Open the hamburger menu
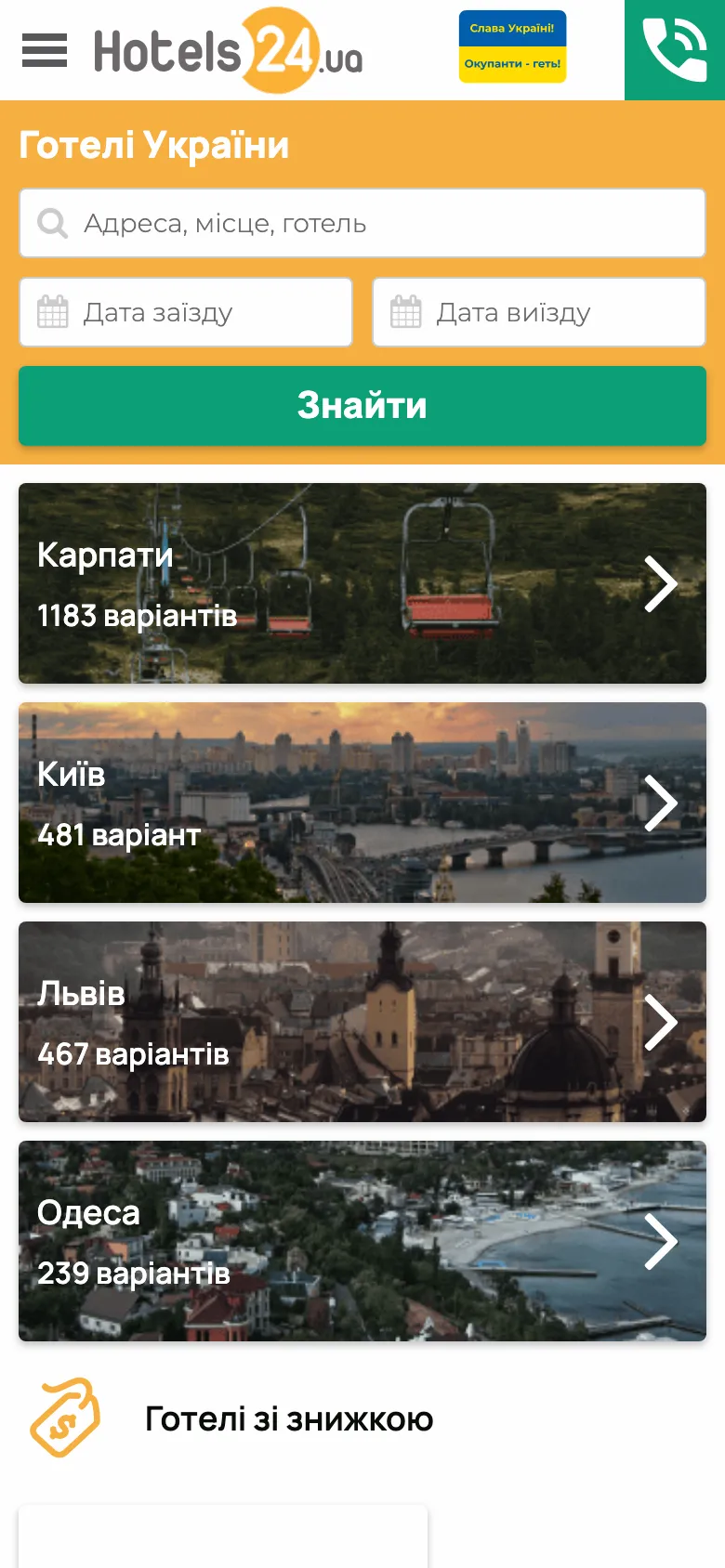Viewport: 725px width, 1568px height. 45,51
